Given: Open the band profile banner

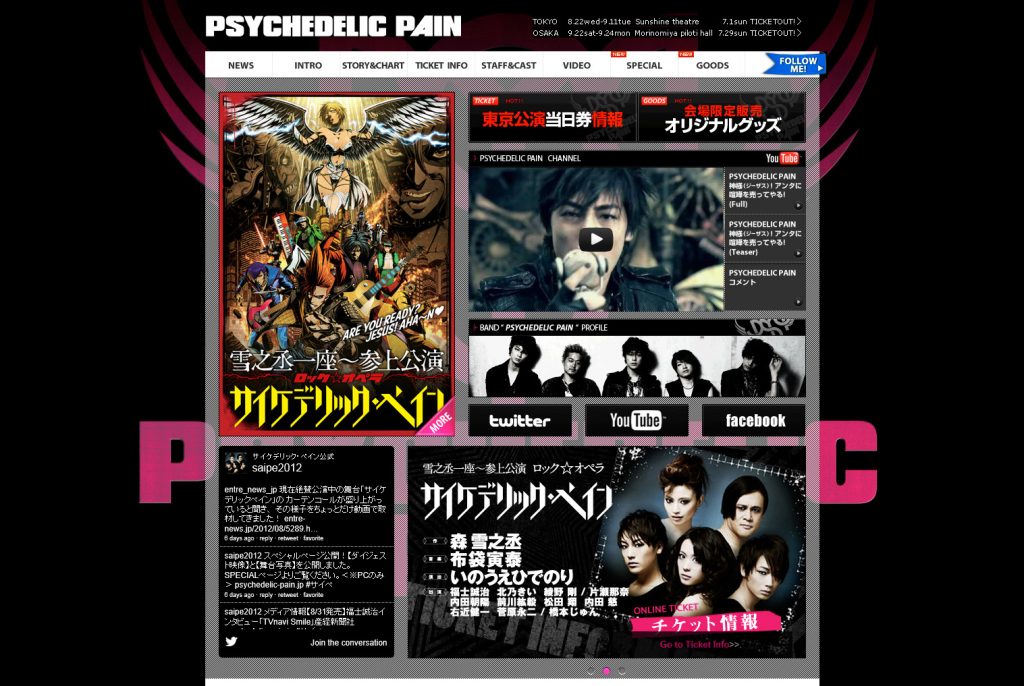Looking at the screenshot, I should pos(636,358).
